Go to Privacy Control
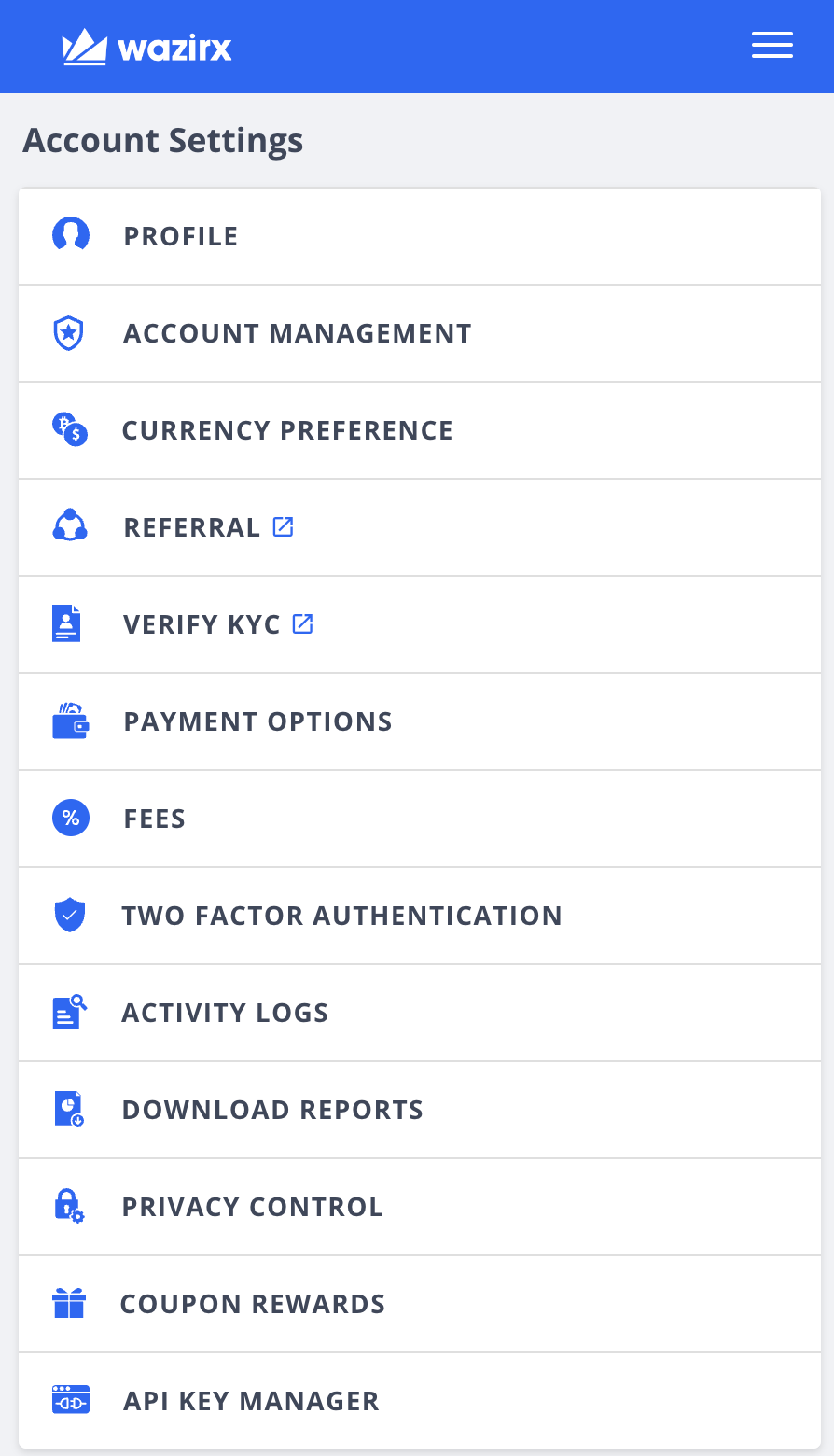834x1456 pixels. click(x=252, y=1207)
